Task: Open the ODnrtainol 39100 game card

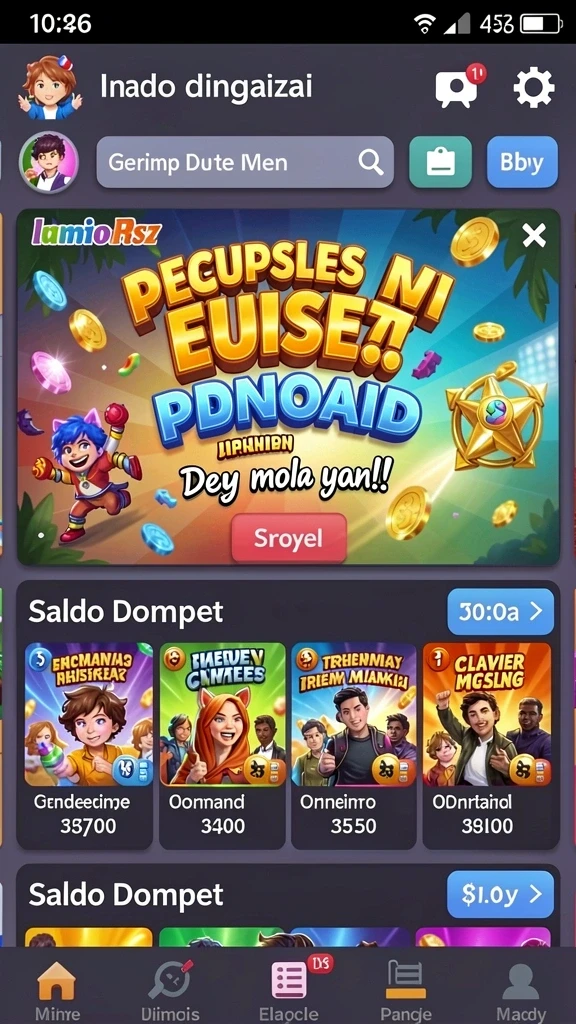Action: [x=488, y=744]
